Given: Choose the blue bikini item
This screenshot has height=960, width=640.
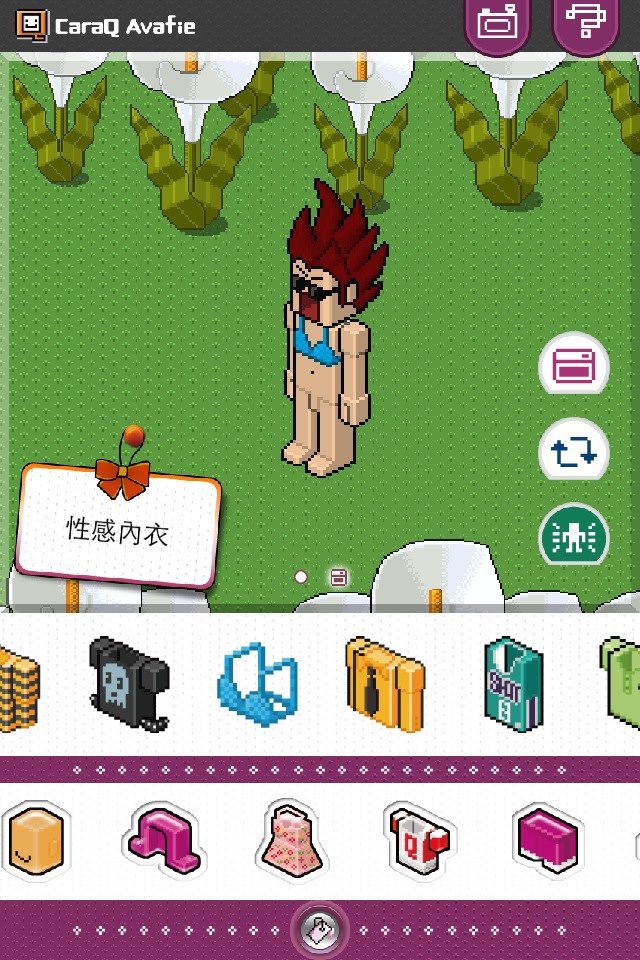Looking at the screenshot, I should coord(257,684).
